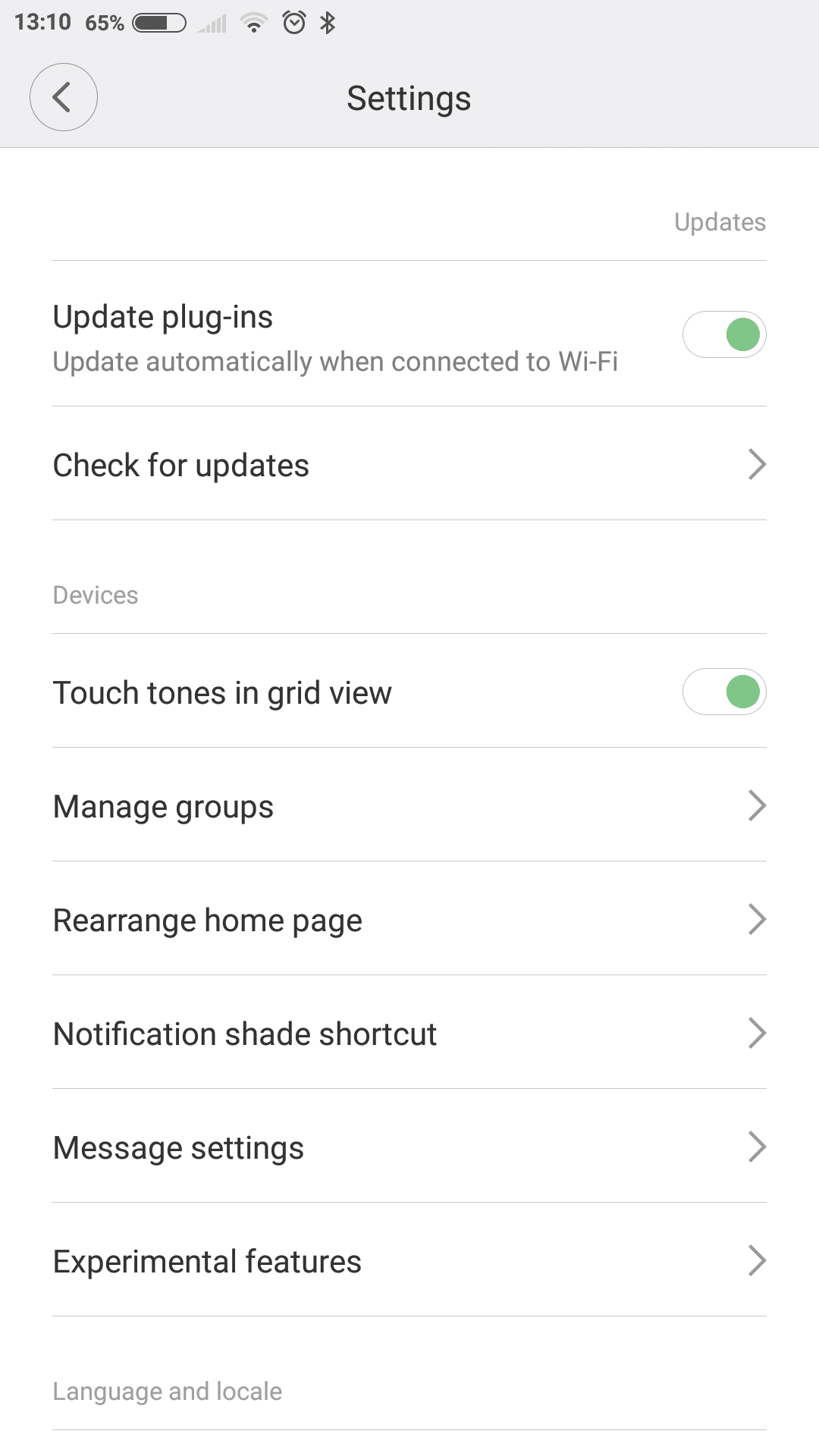Viewport: 819px width, 1456px height.
Task: Tap the alarm clock status icon
Action: [x=294, y=22]
